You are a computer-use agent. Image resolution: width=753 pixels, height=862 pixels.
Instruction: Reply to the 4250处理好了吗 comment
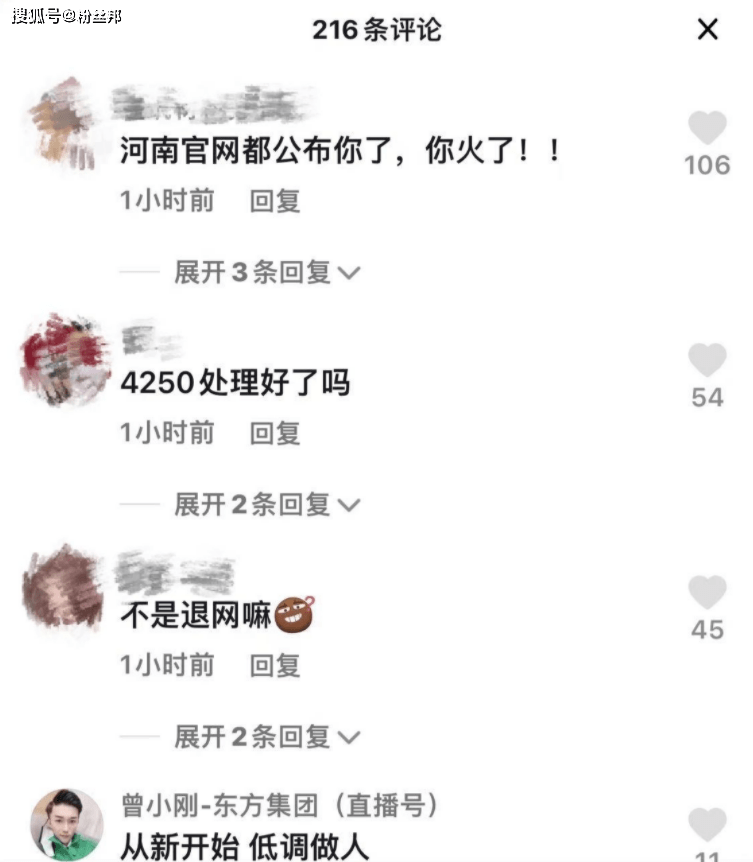click(x=275, y=433)
